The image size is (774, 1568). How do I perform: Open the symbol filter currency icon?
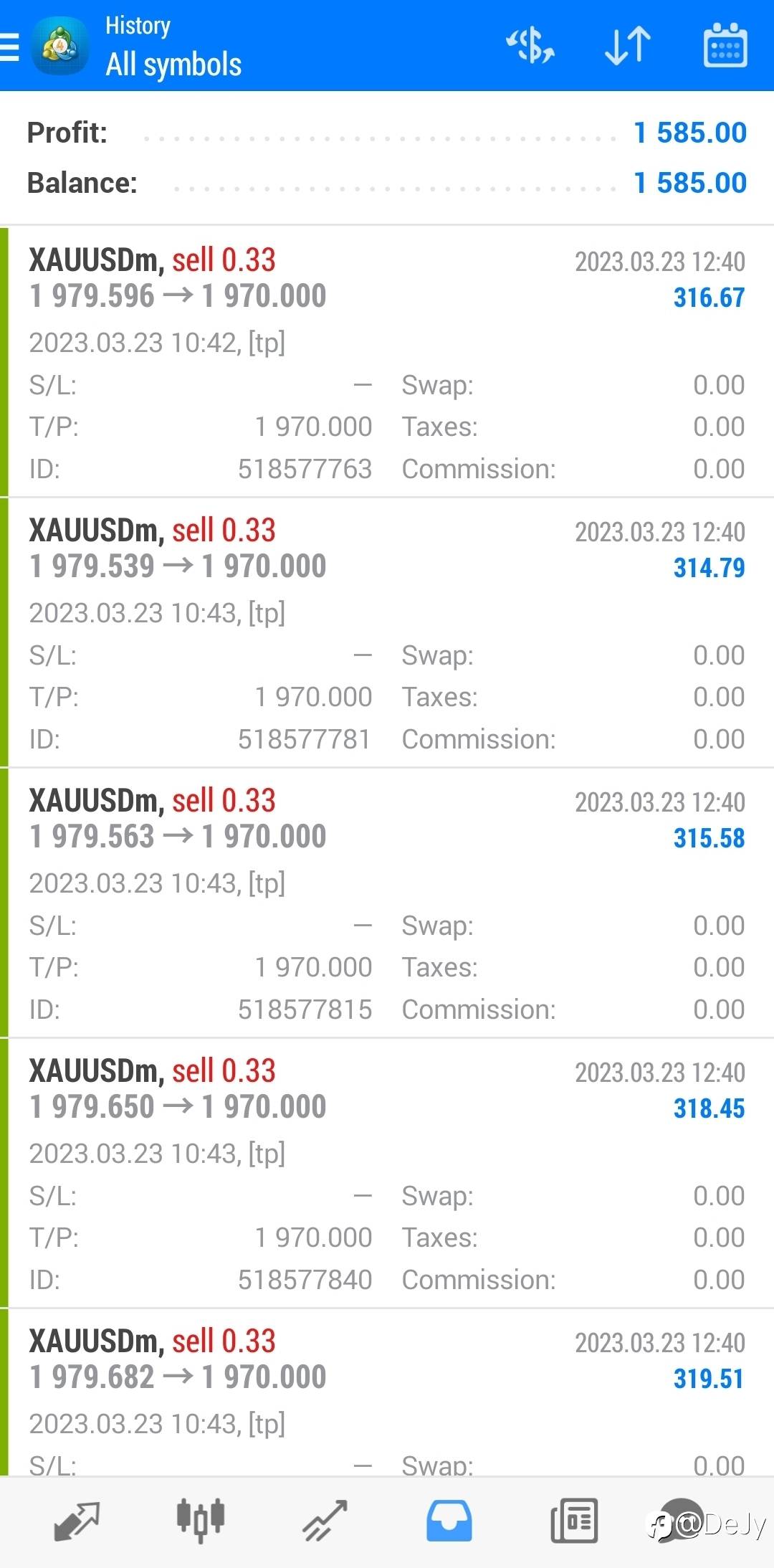pos(530,46)
